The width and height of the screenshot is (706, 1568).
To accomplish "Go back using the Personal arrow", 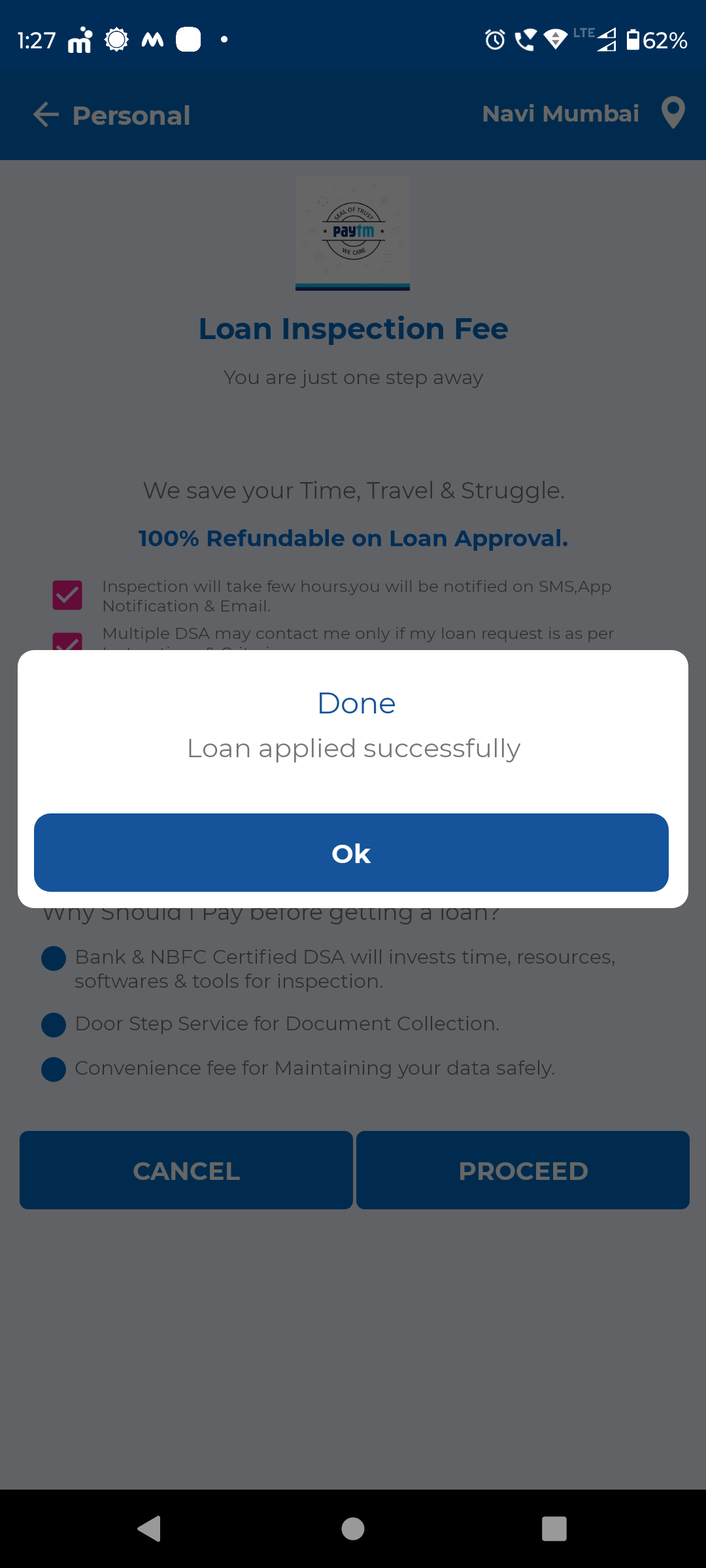I will [x=46, y=115].
